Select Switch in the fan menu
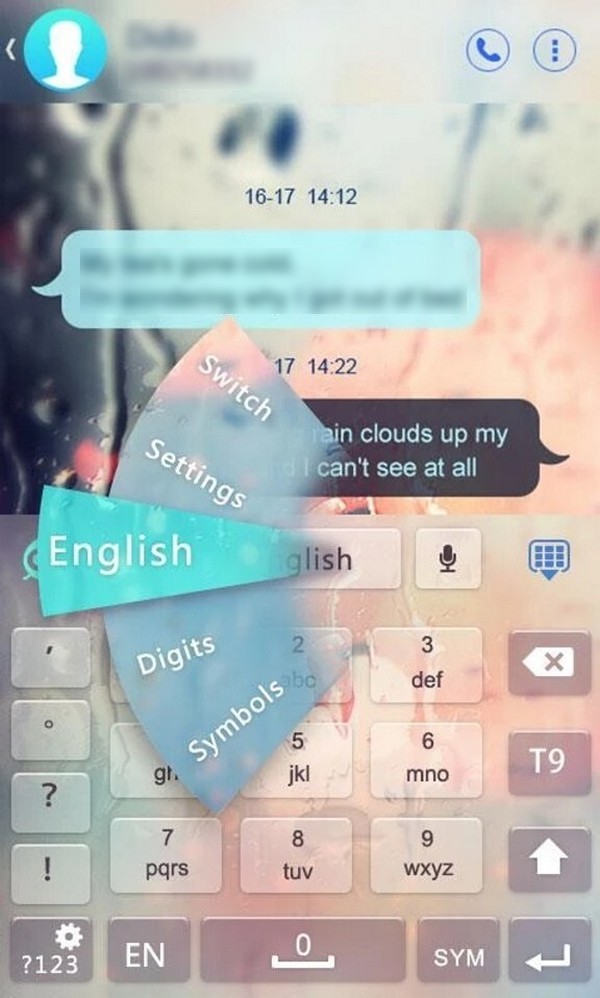This screenshot has height=998, width=600. tap(235, 387)
